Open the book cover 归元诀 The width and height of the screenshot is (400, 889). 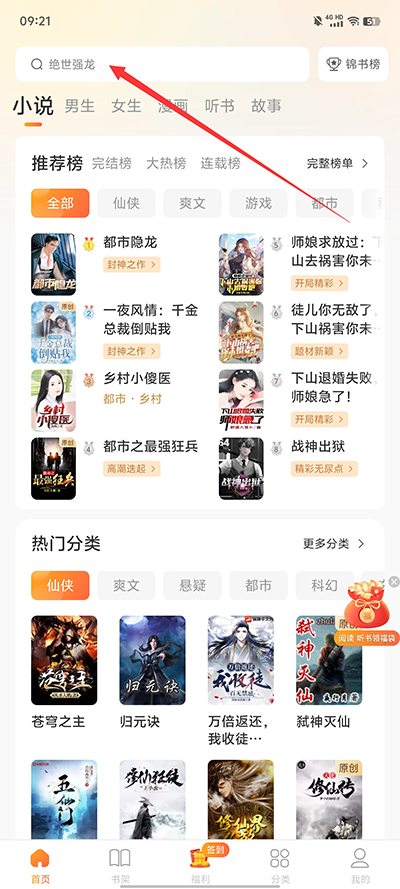(152, 660)
